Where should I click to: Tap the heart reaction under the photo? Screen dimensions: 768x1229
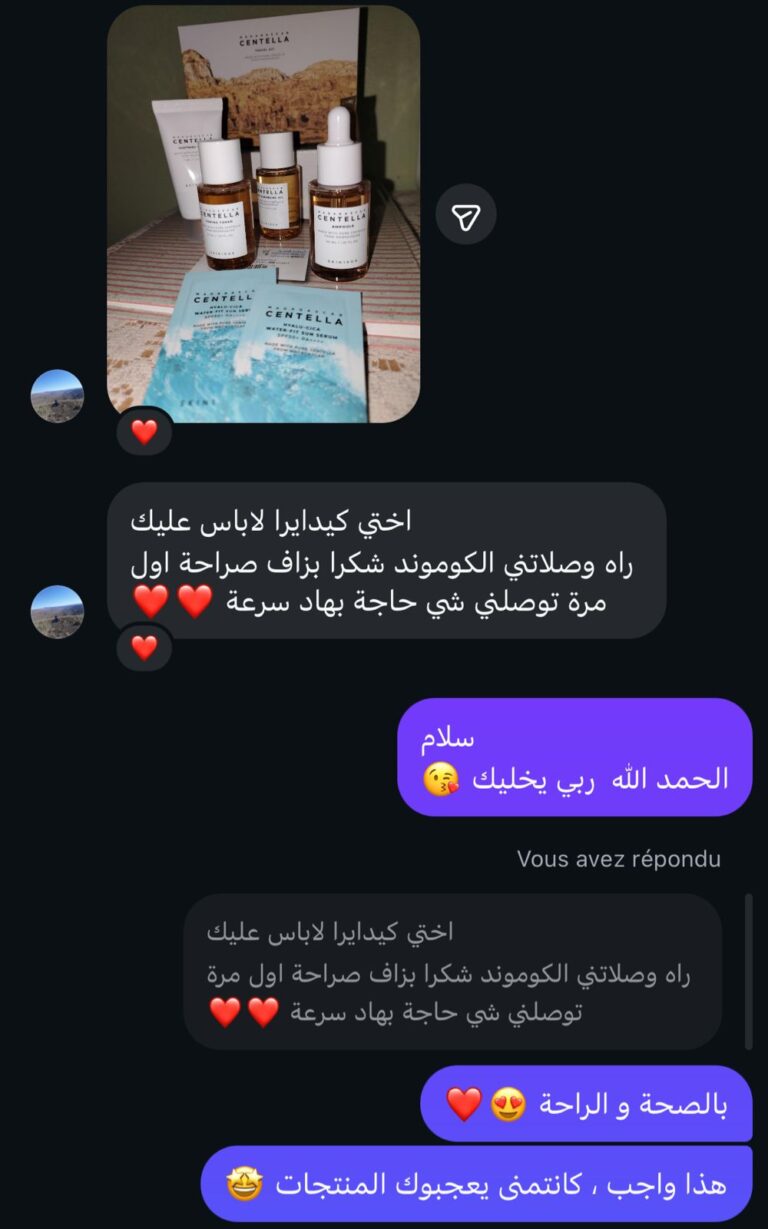[145, 432]
